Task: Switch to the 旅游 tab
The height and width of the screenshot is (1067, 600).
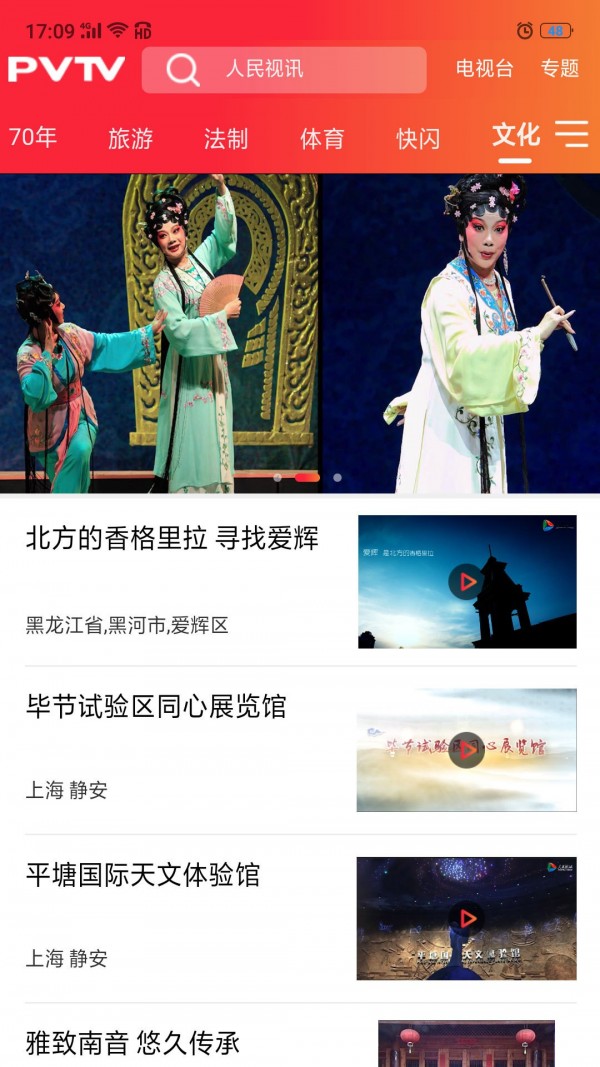Action: click(x=130, y=139)
